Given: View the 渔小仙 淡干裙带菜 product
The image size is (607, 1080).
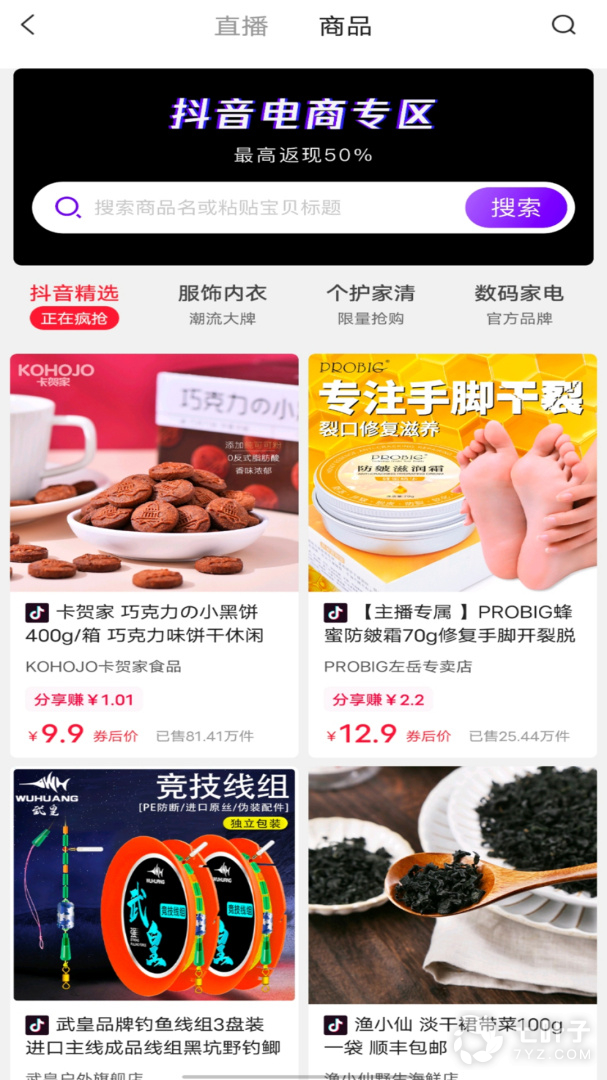Looking at the screenshot, I should pyautogui.click(x=452, y=920).
